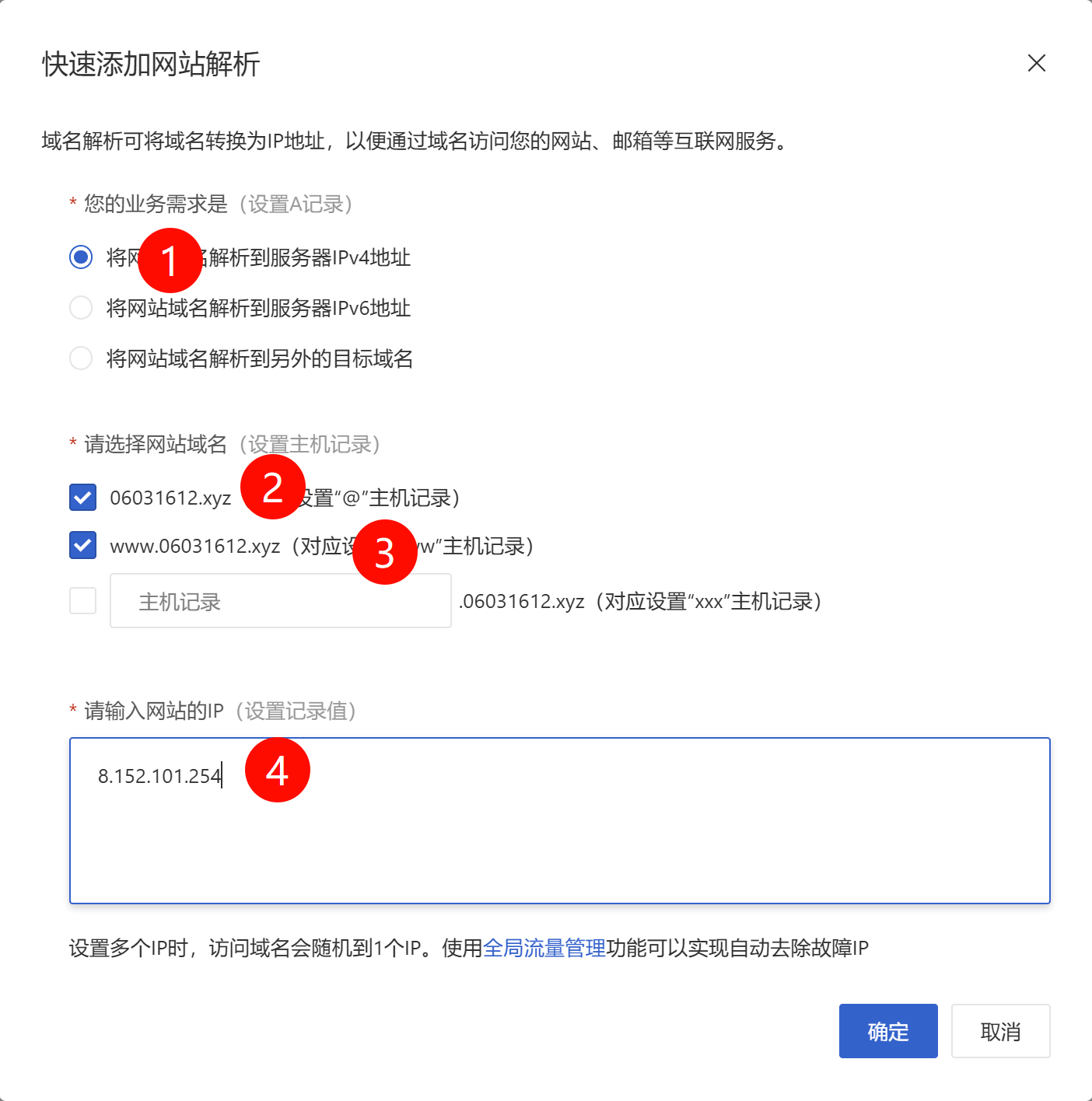Uncheck the 06031612.xyz domain checkbox

tap(83, 498)
